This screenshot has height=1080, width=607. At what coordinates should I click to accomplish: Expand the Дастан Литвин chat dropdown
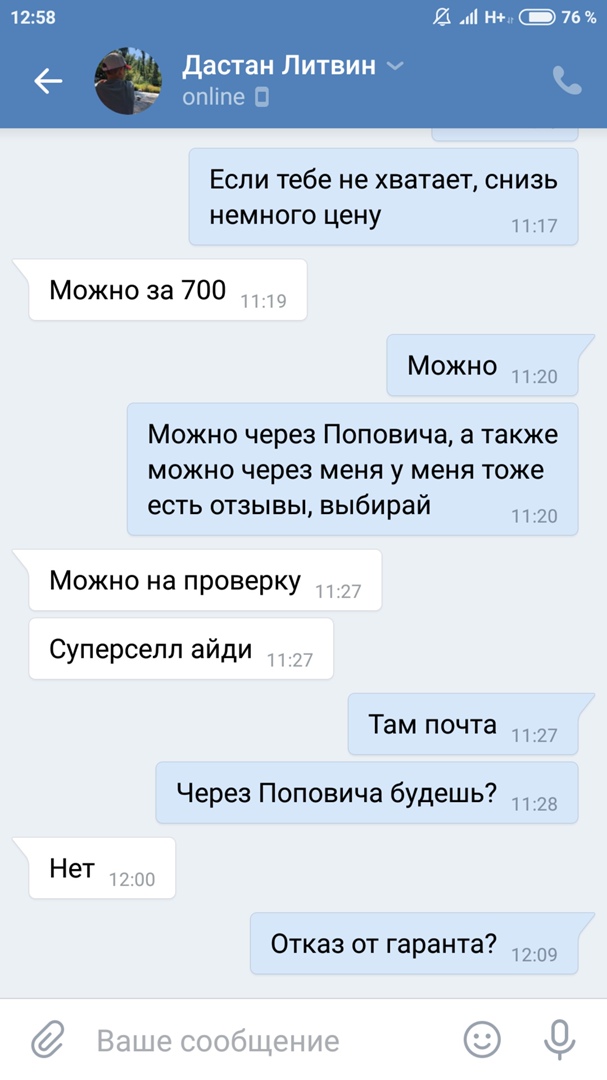(395, 67)
